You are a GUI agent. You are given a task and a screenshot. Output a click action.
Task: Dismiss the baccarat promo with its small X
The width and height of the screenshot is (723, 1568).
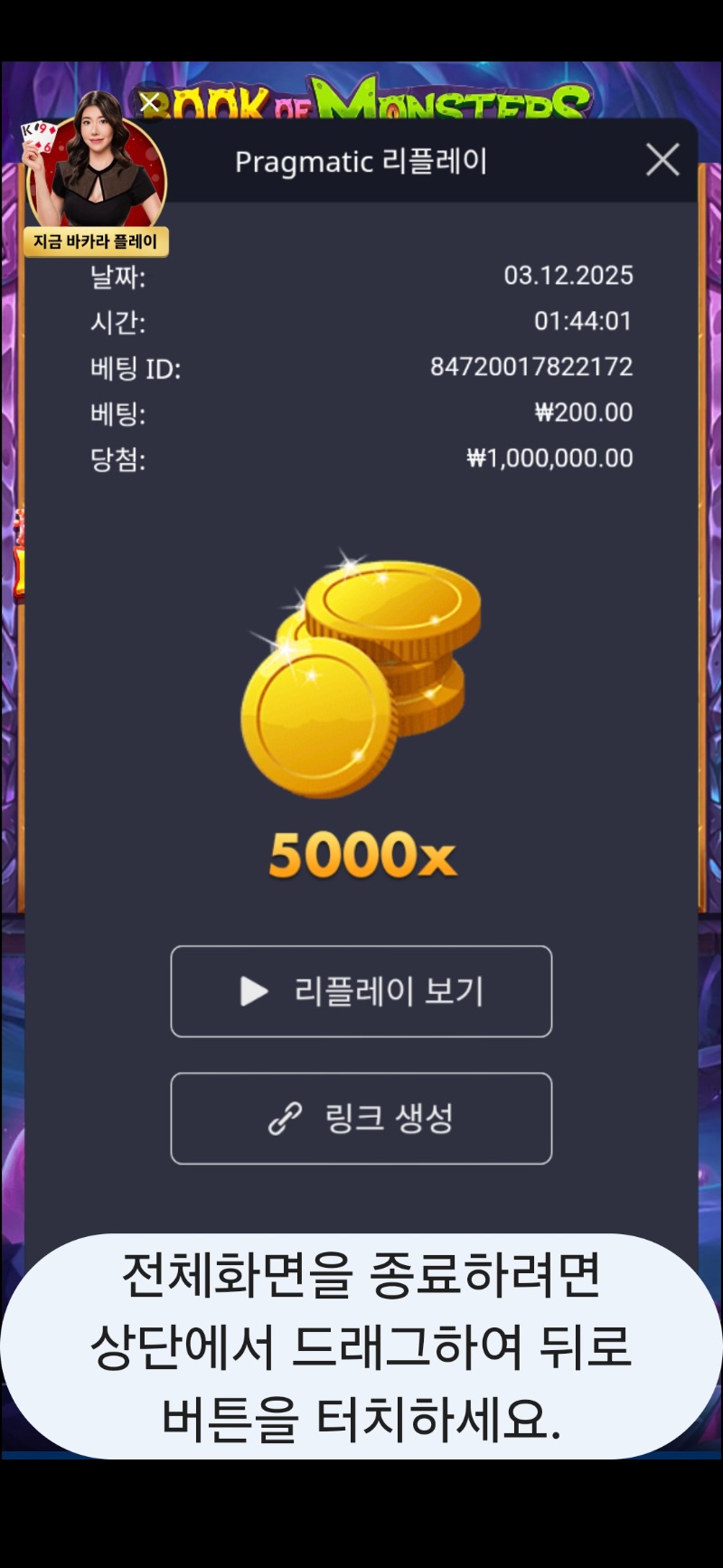[150, 103]
